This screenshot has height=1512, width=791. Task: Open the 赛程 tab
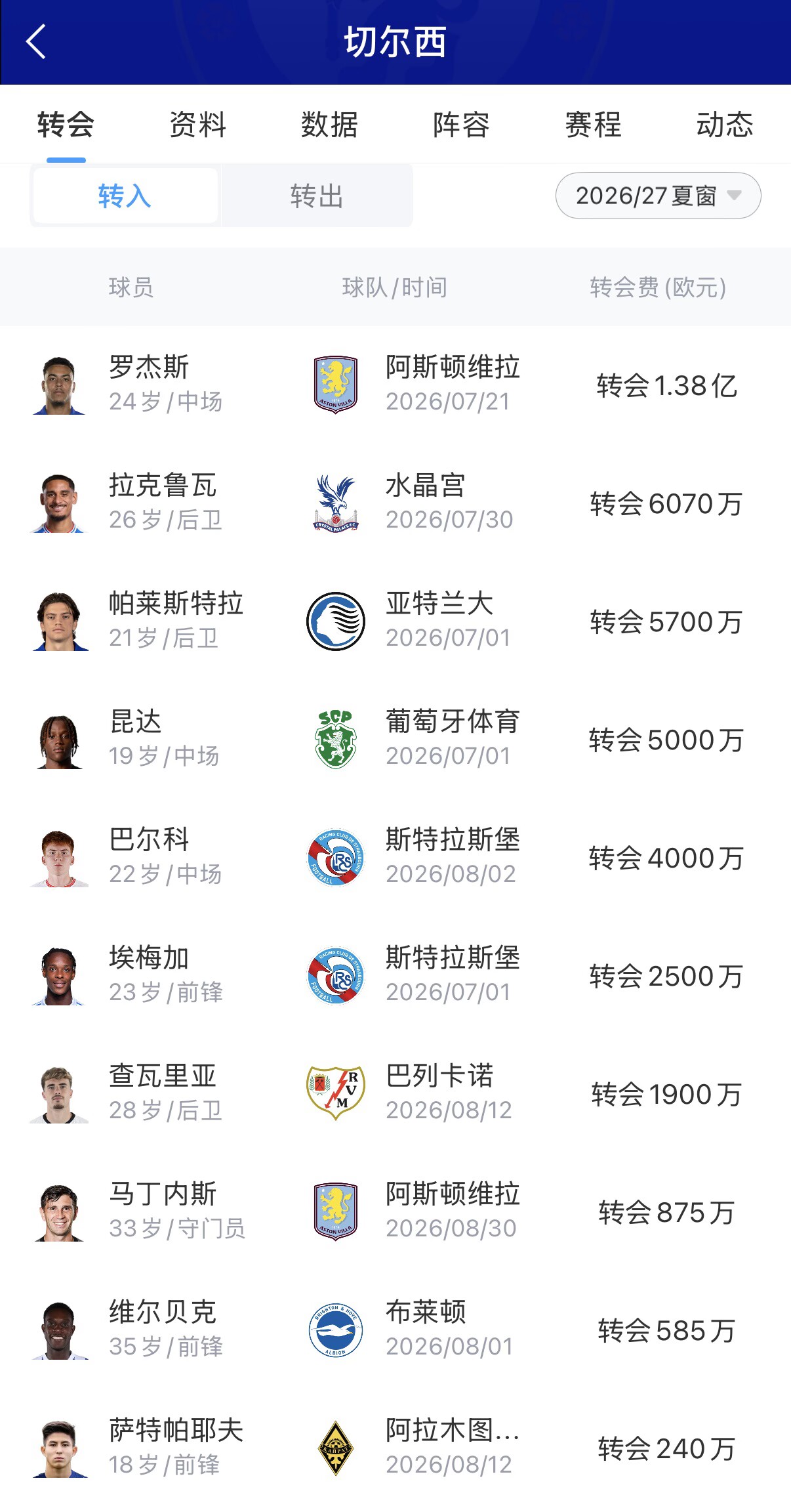pyautogui.click(x=593, y=125)
